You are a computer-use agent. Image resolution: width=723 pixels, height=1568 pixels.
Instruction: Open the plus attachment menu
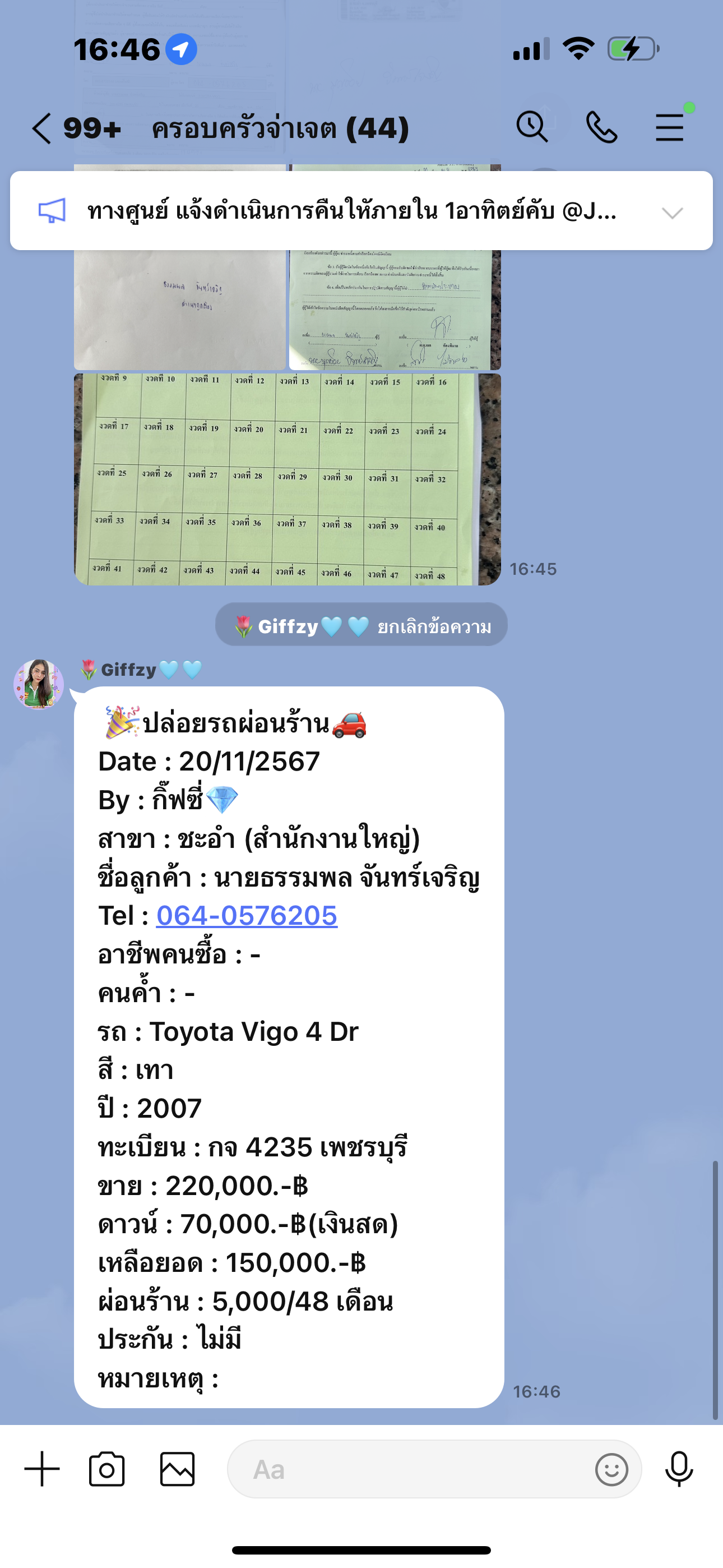[x=42, y=1469]
